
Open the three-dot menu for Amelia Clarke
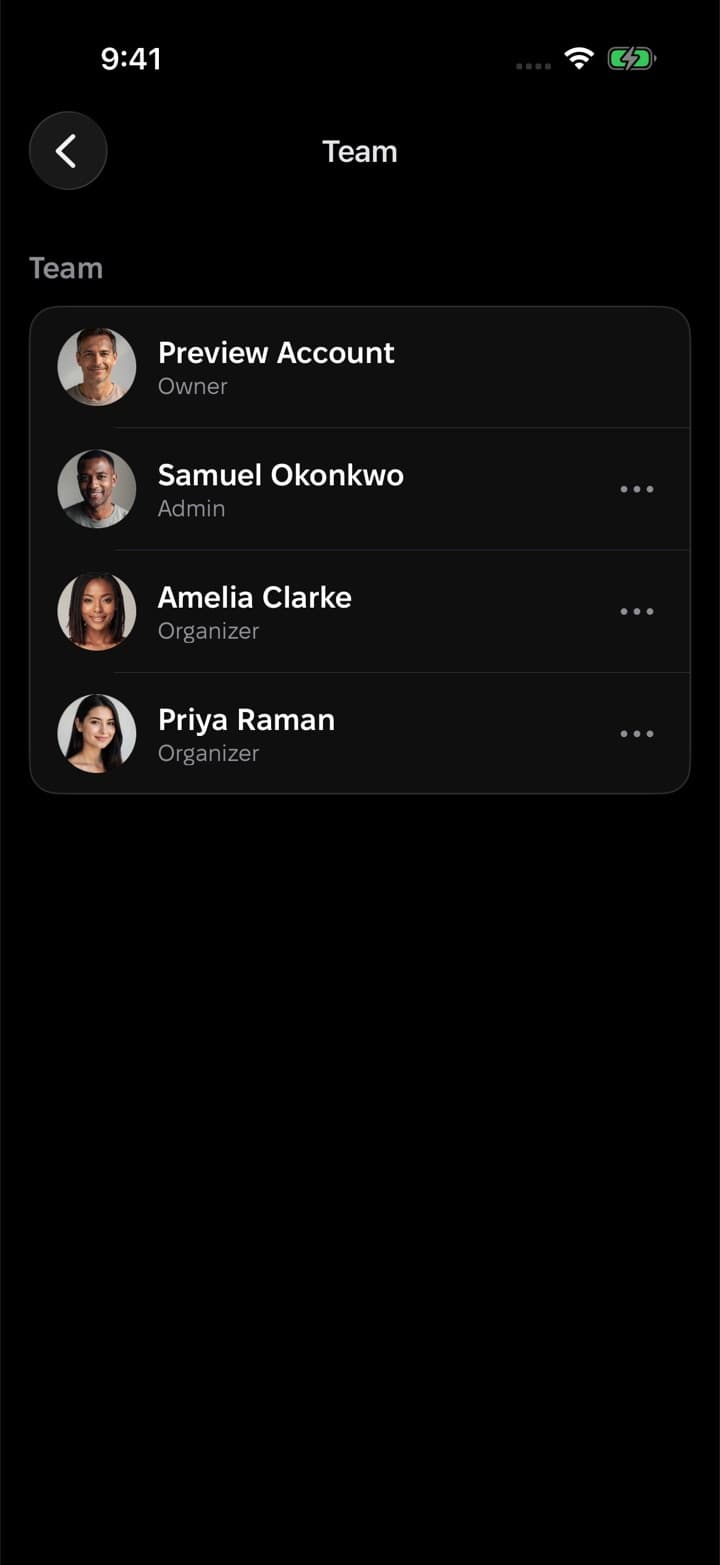pos(637,611)
